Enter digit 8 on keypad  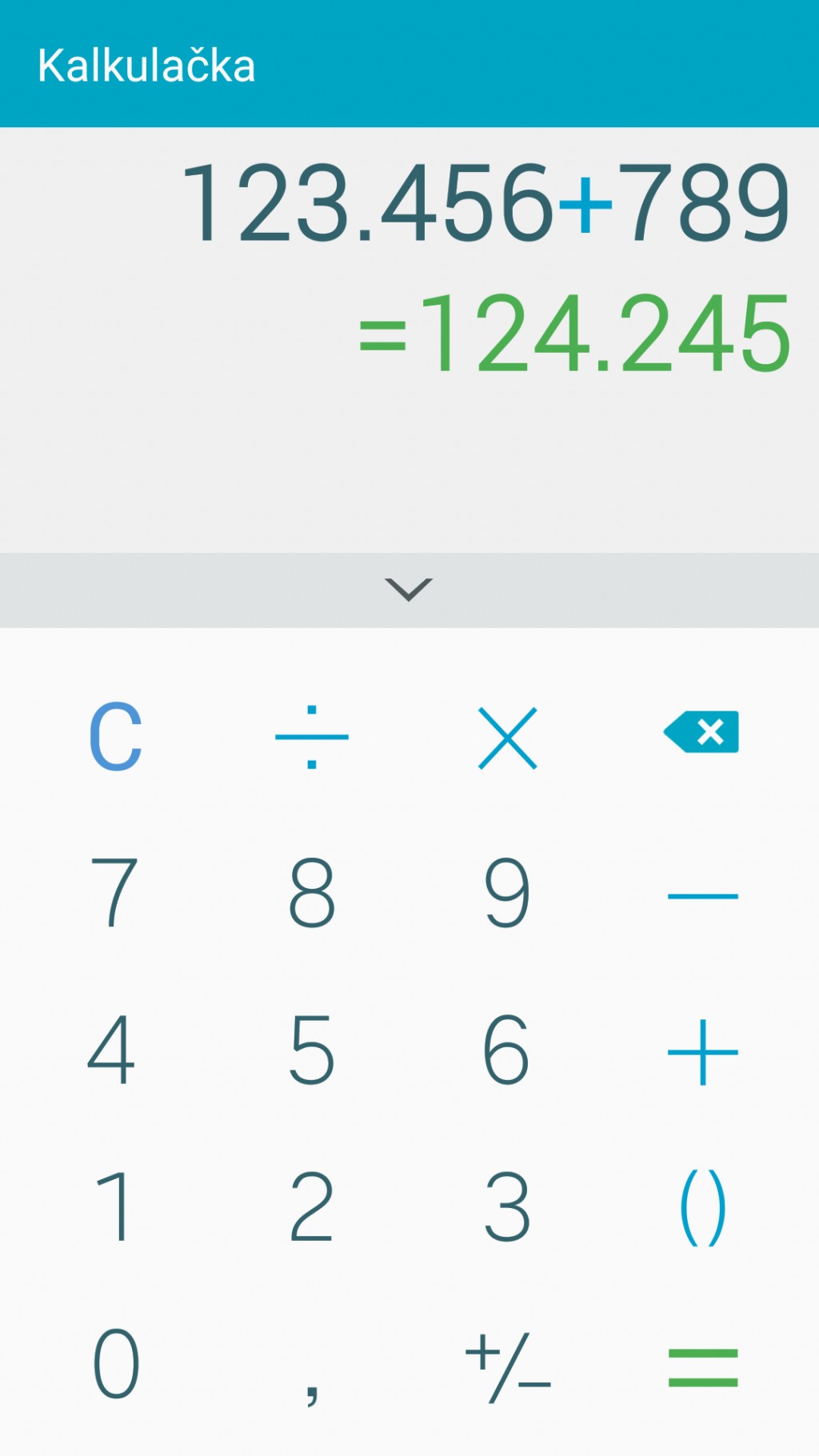311,892
